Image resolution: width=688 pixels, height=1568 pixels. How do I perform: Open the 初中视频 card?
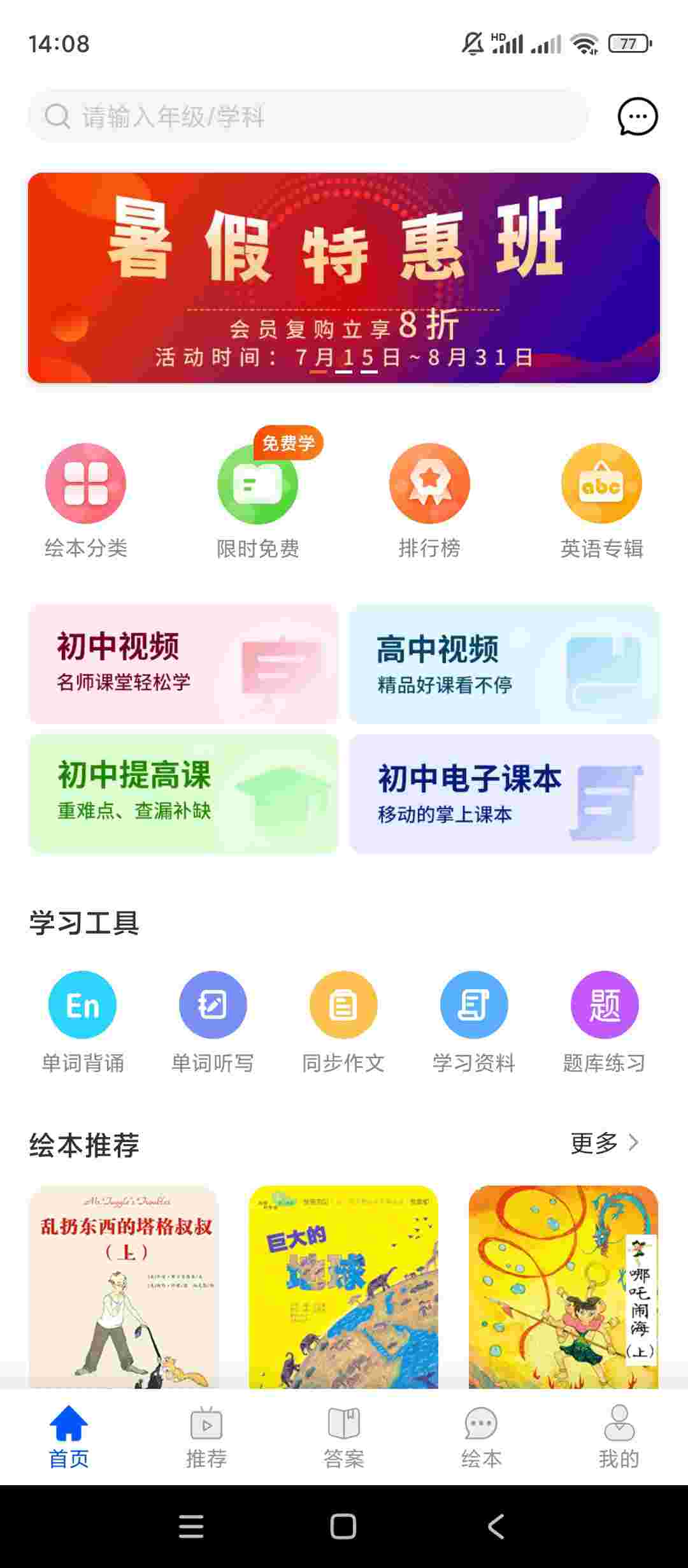point(183,663)
